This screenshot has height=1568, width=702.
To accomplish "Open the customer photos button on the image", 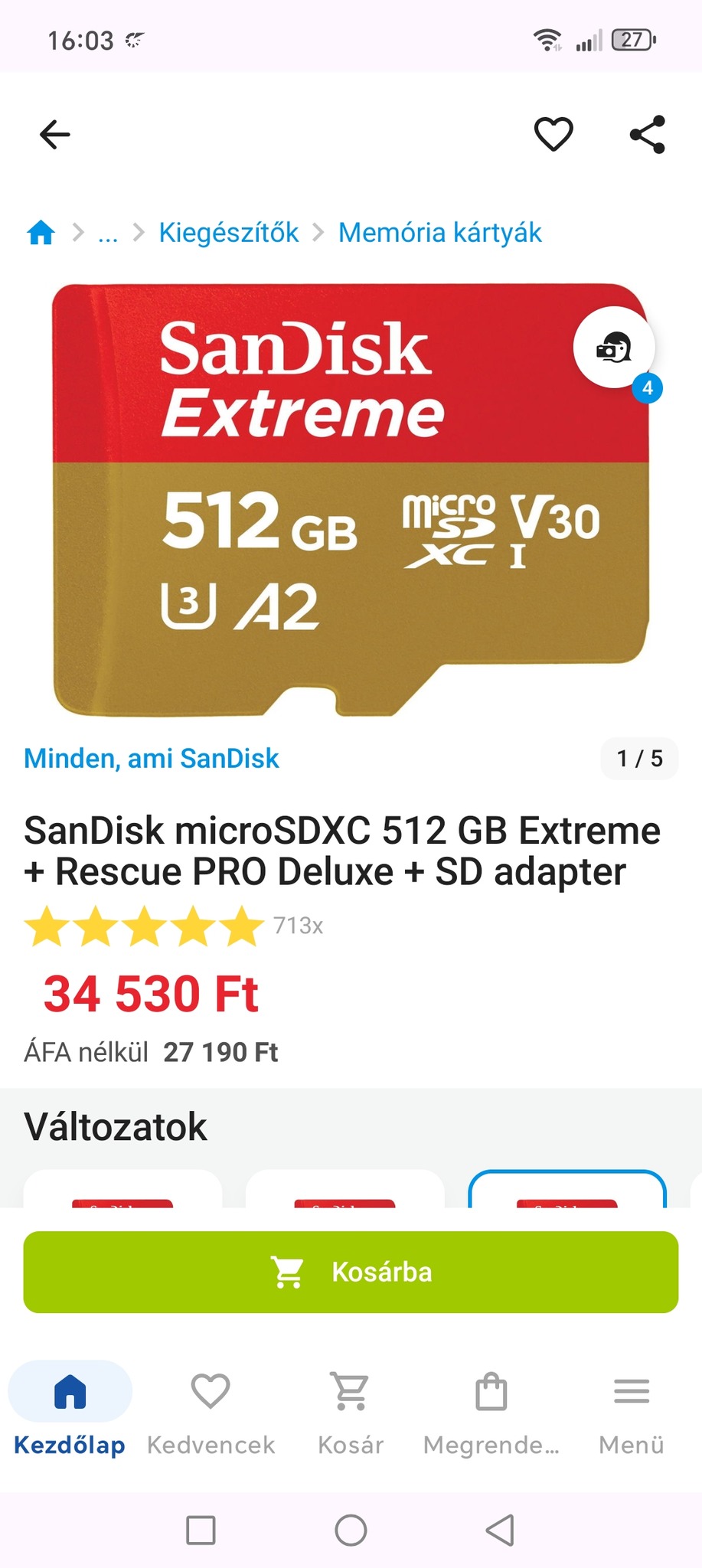I will click(x=614, y=348).
